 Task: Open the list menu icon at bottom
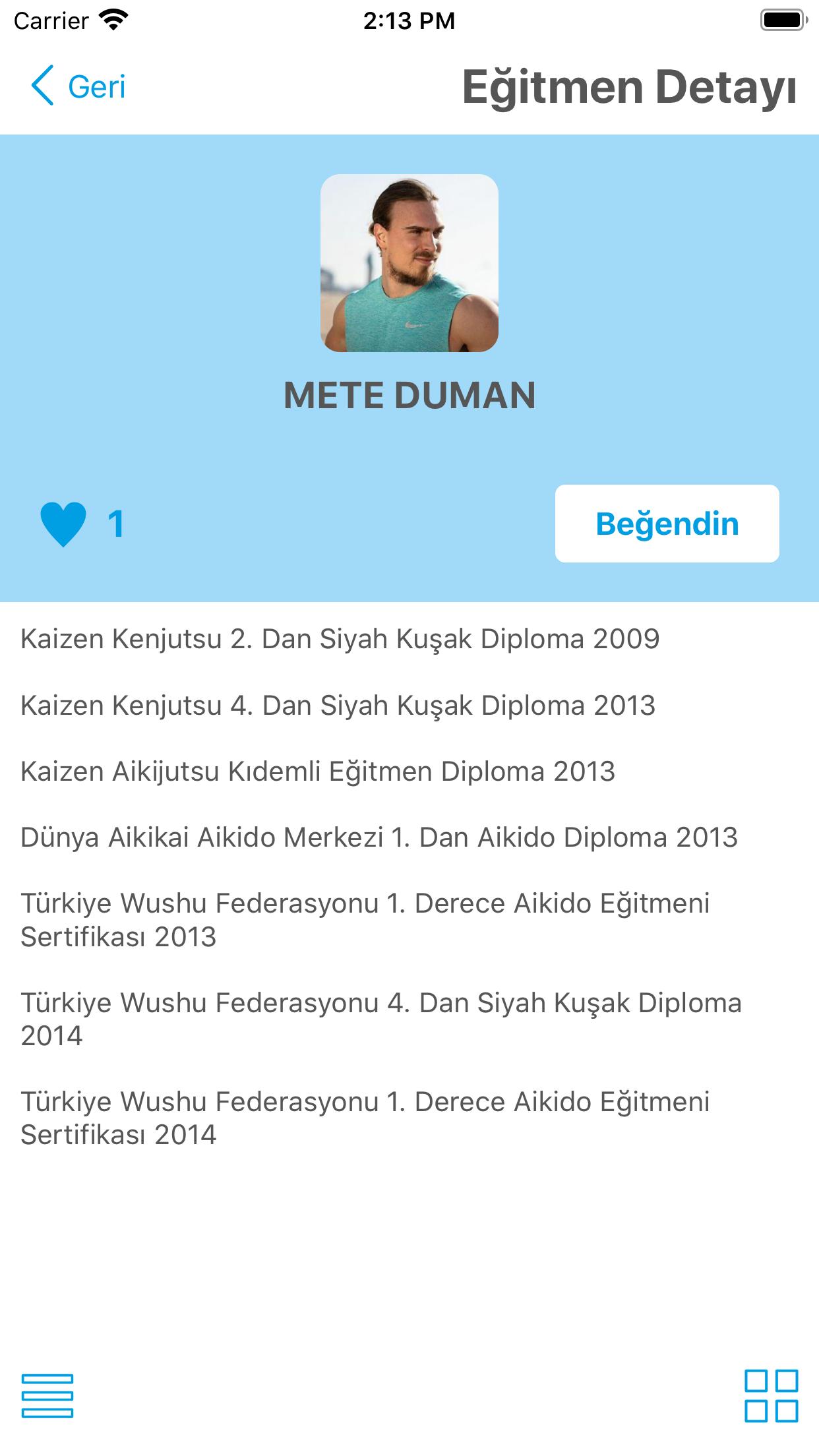pos(47,1395)
